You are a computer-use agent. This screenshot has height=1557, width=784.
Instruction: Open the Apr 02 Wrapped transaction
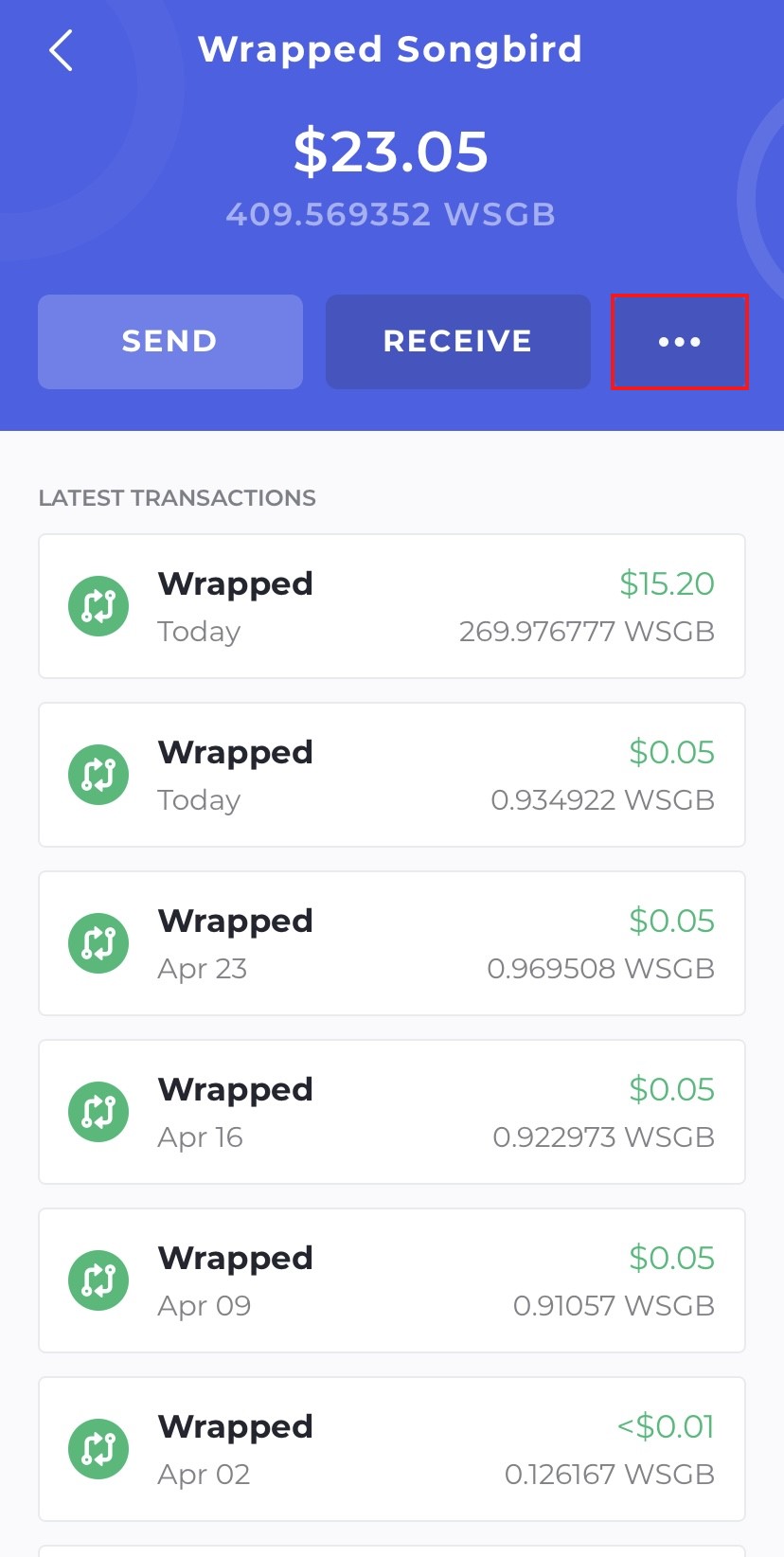pos(392,1449)
